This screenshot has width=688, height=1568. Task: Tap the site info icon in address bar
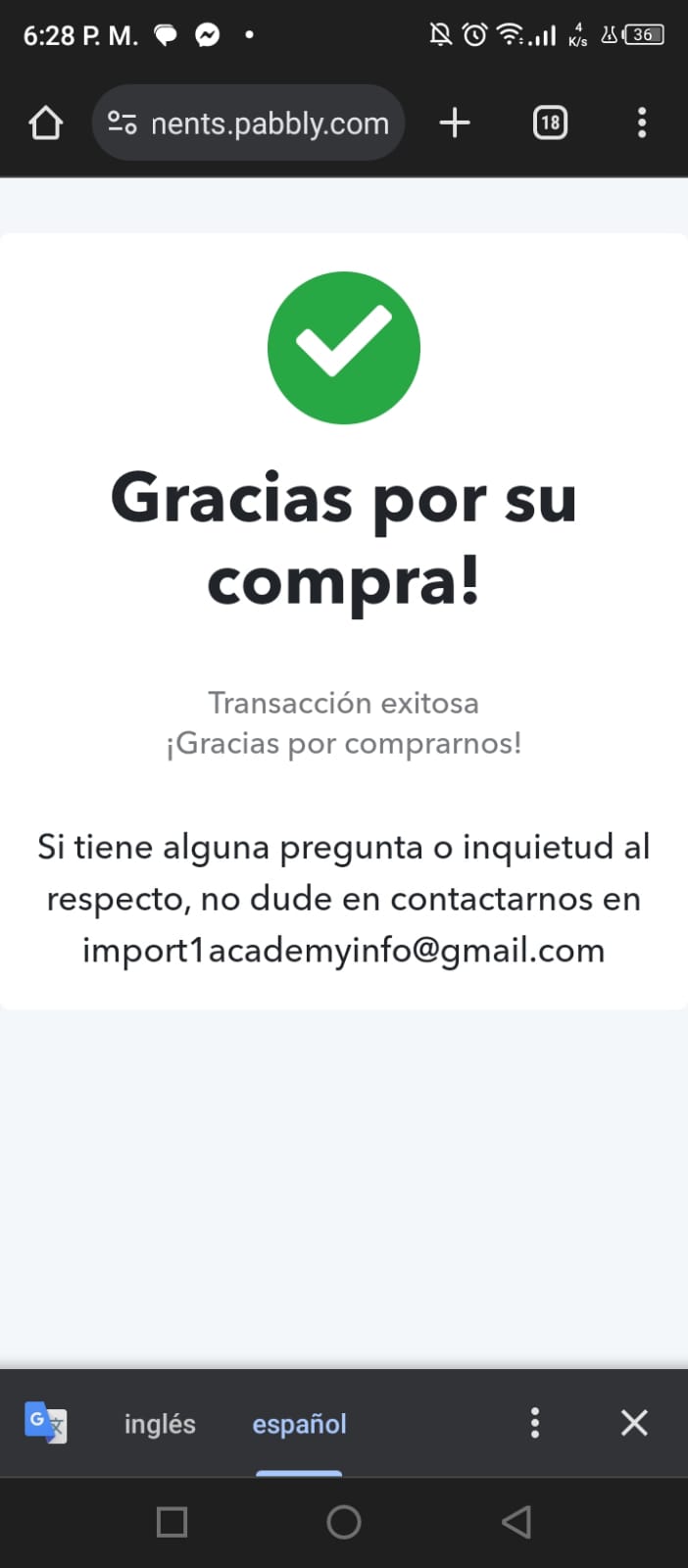pyautogui.click(x=122, y=122)
